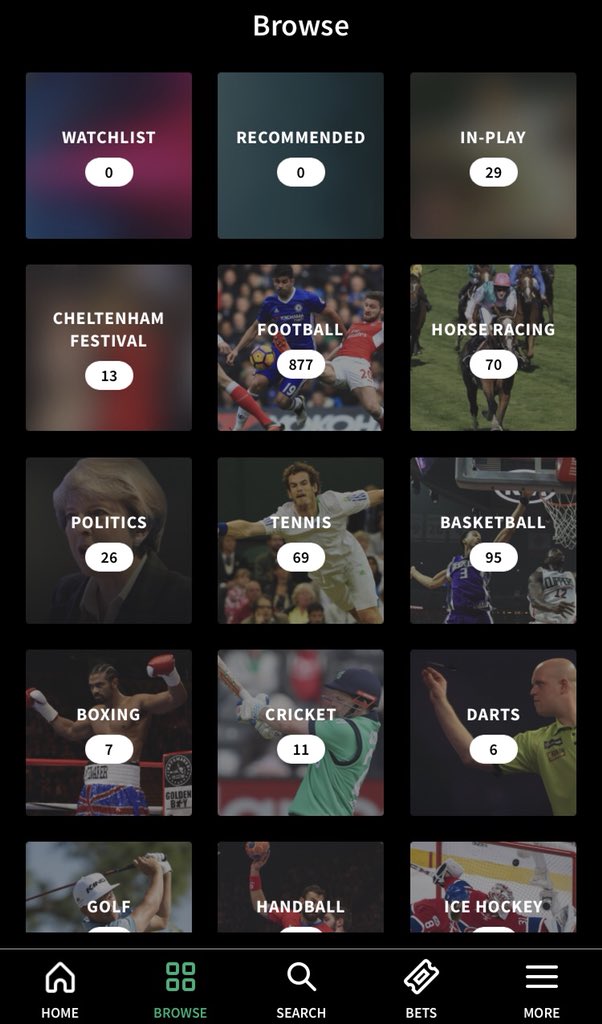Tap the Browse tab
Image resolution: width=602 pixels, height=1024 pixels.
point(180,989)
